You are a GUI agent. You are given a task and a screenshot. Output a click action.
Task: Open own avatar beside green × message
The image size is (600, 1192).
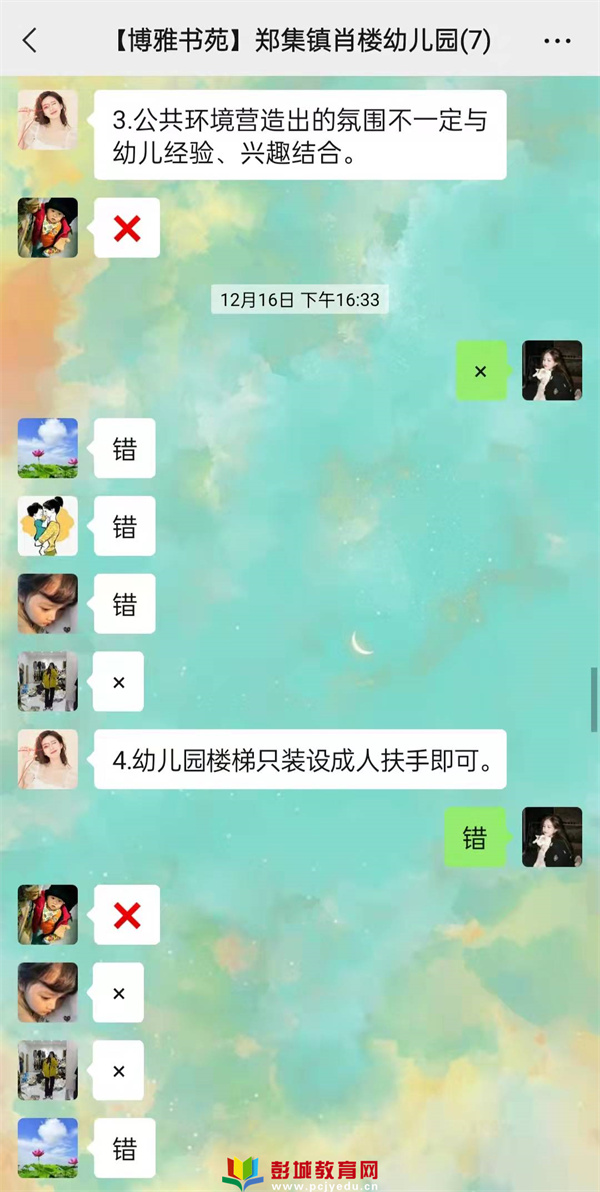tap(552, 371)
